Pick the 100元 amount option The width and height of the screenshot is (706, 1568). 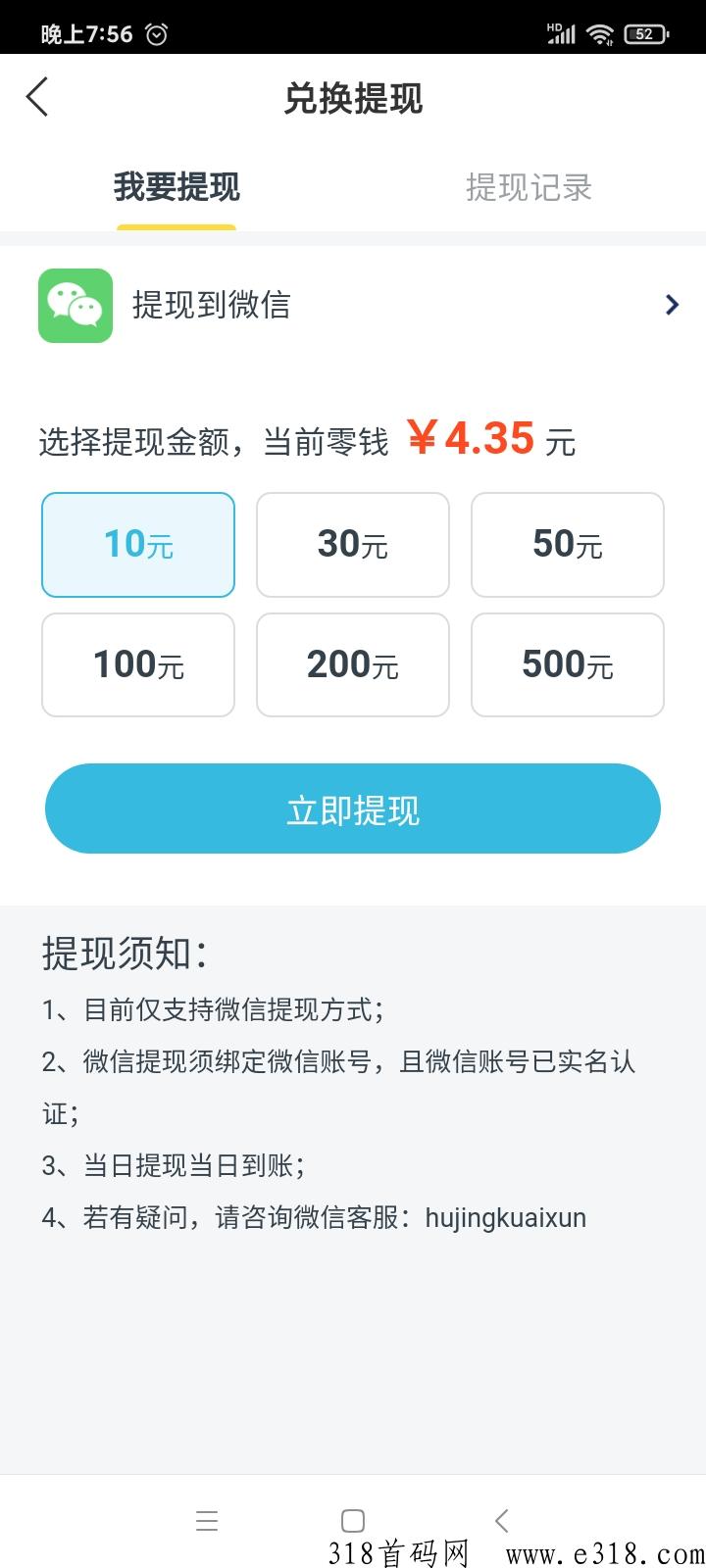(138, 665)
